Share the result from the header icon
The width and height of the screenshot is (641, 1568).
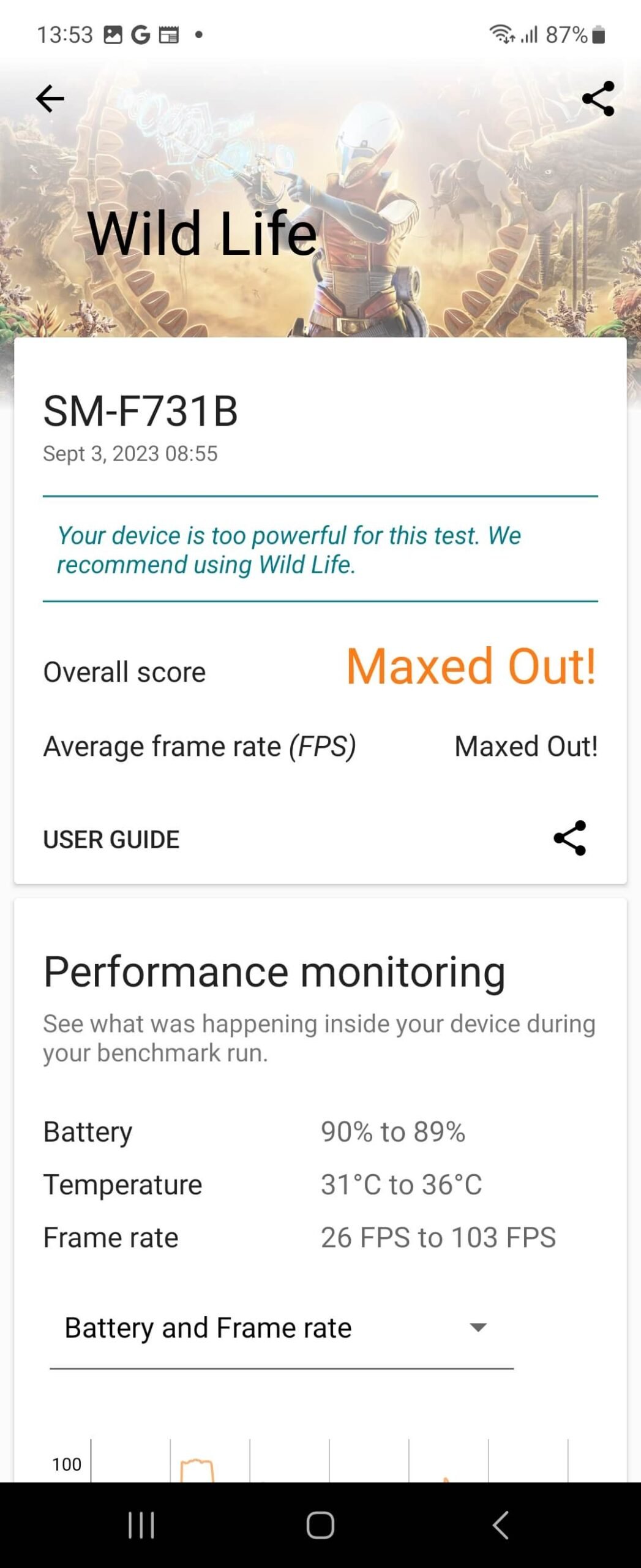coord(598,99)
